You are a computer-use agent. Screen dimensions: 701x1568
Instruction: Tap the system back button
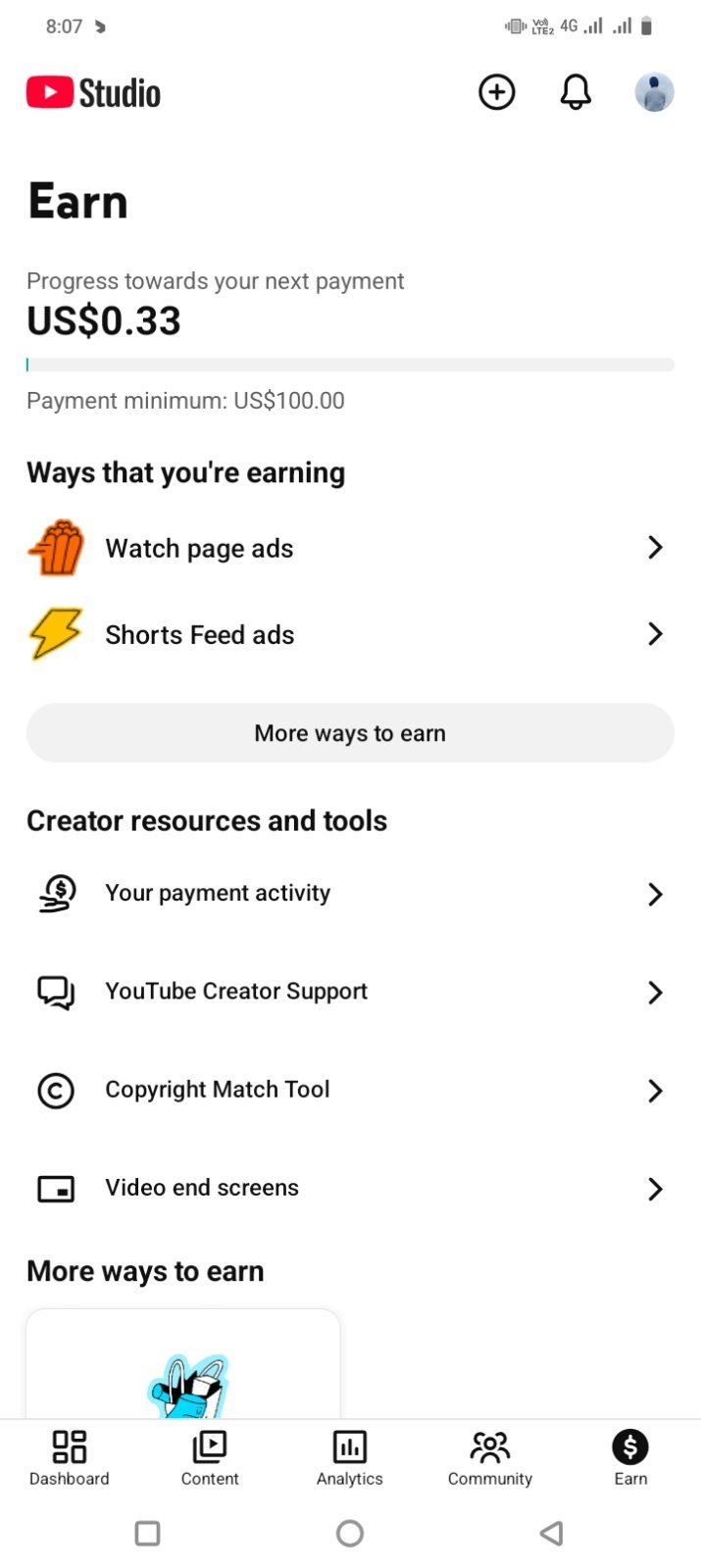[552, 1533]
